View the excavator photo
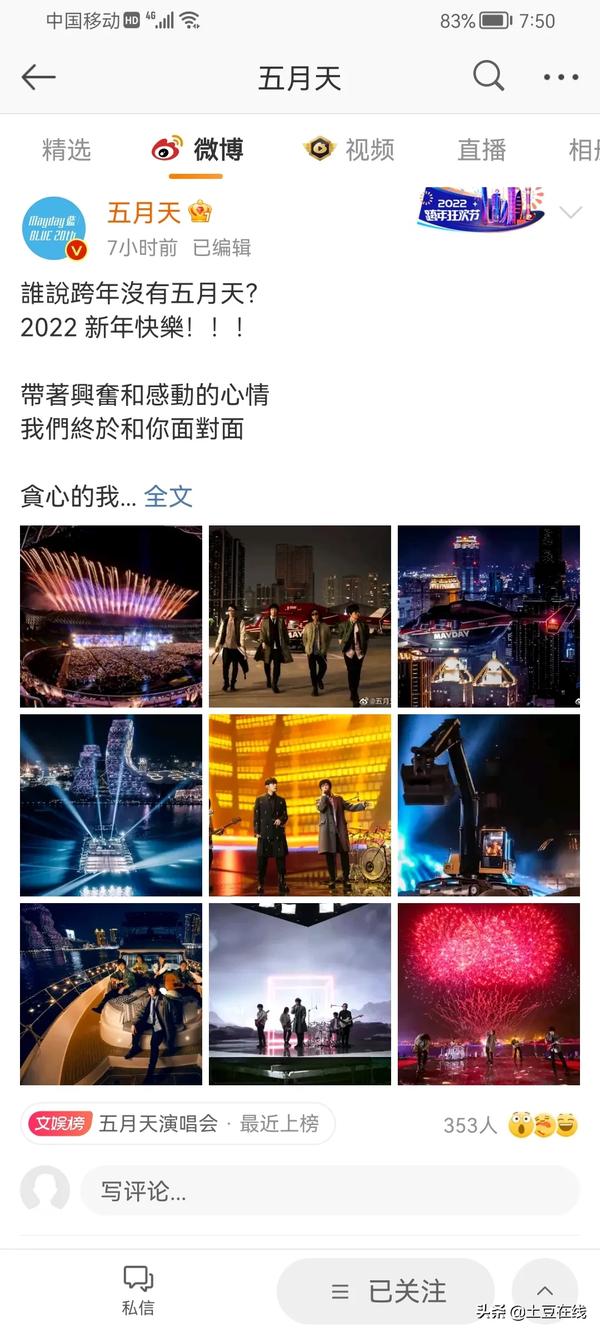Screen dimensions: 600x1333 (x=488, y=805)
